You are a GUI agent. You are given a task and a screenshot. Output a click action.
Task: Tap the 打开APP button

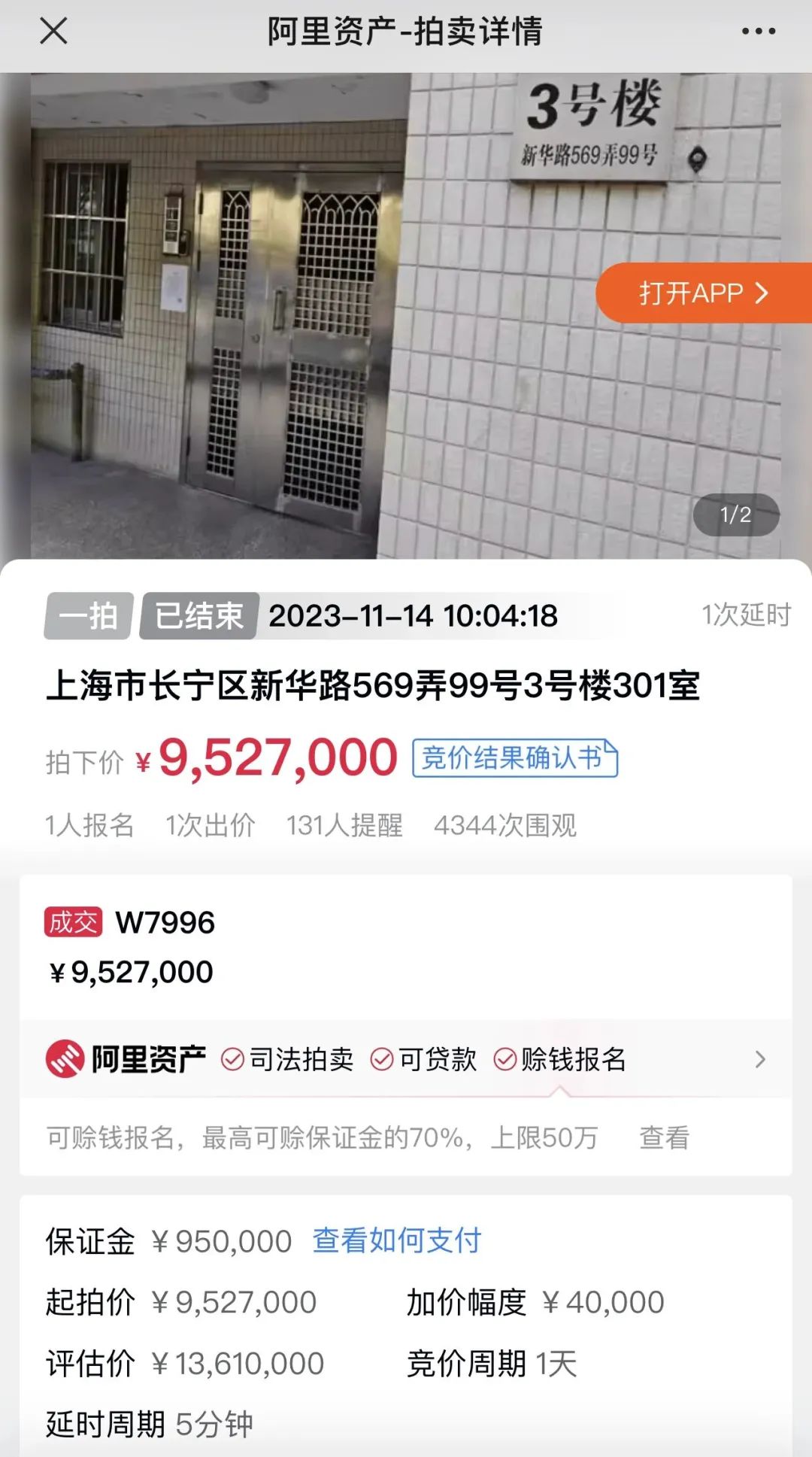pos(703,293)
